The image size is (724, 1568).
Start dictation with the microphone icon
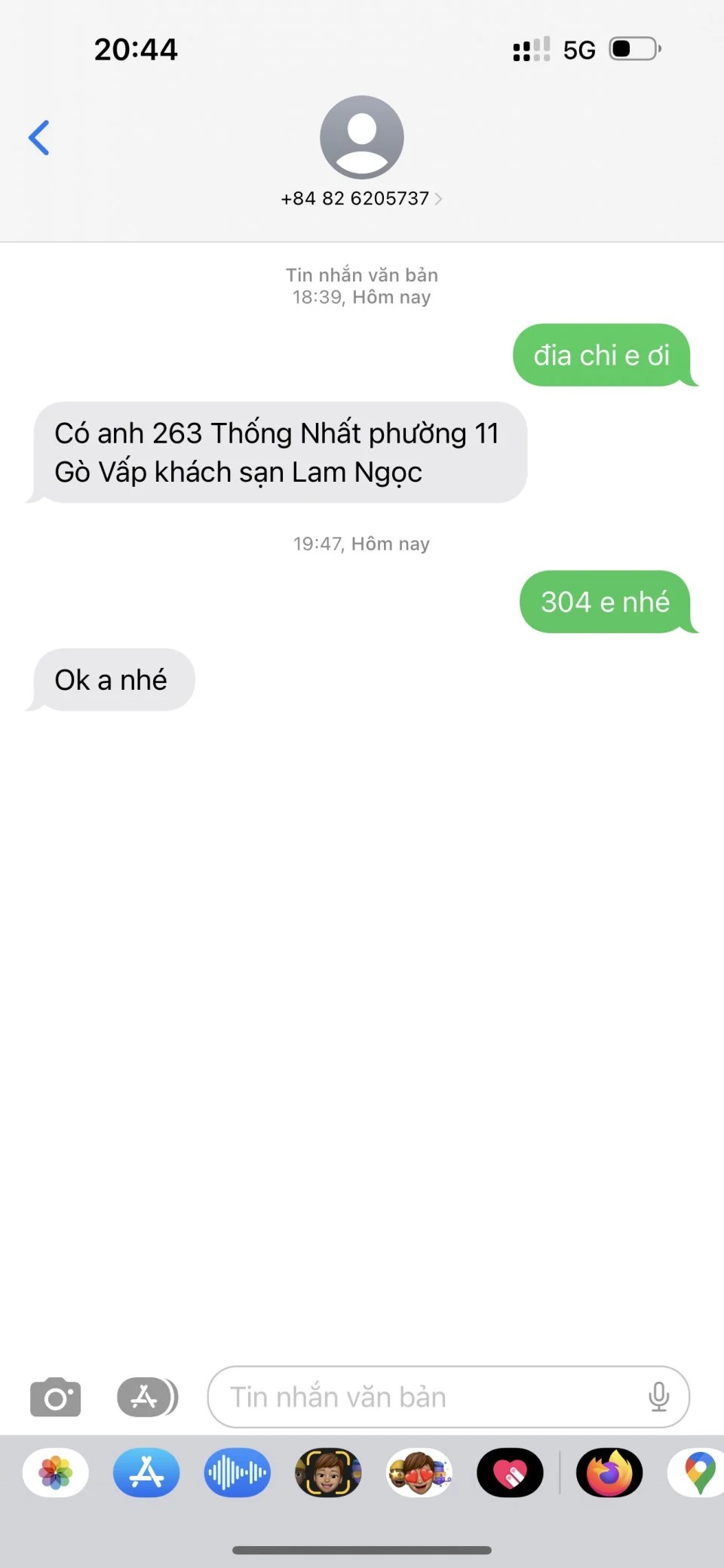(658, 1397)
